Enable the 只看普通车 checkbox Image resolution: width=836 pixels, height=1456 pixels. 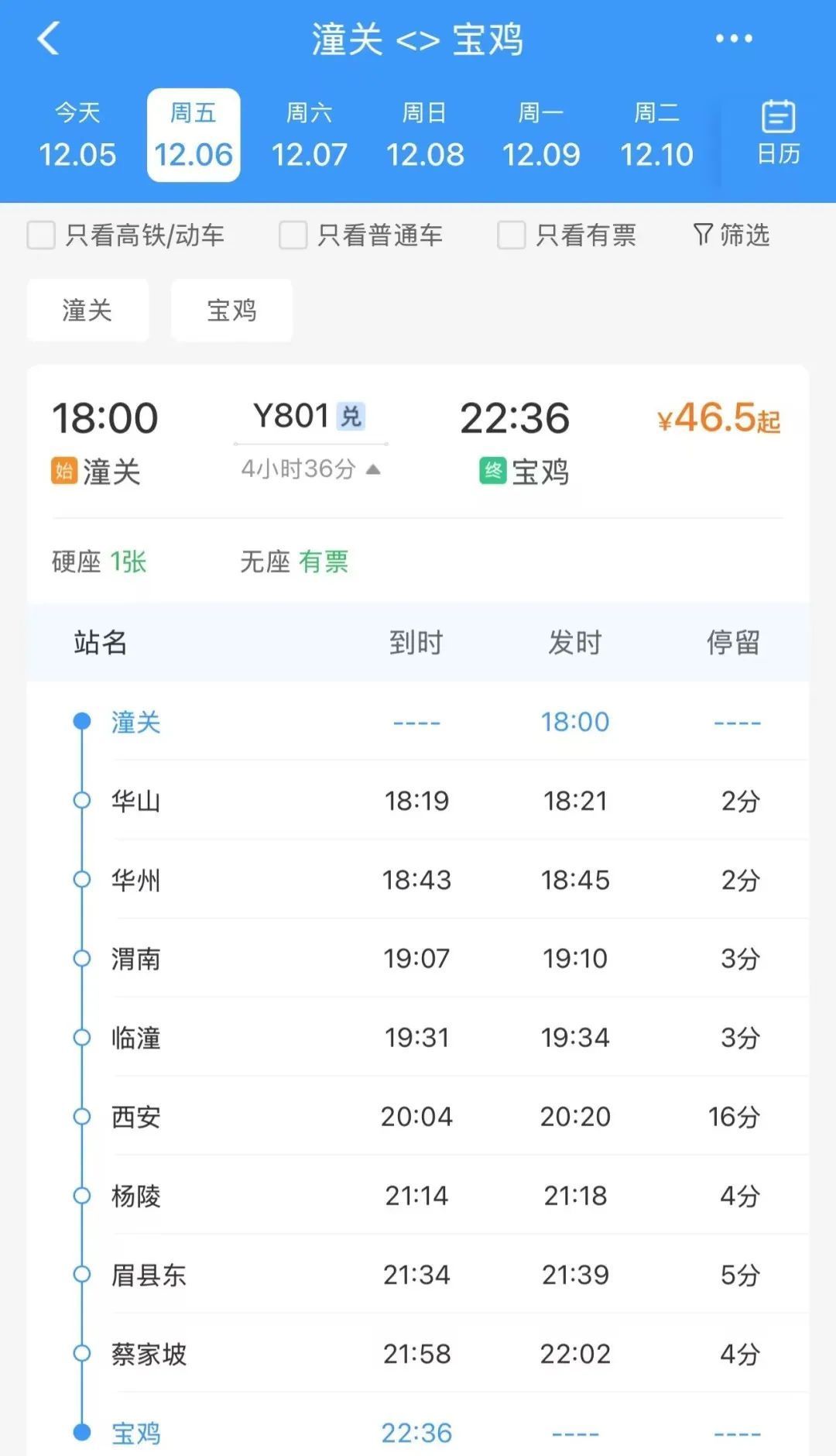coord(293,236)
